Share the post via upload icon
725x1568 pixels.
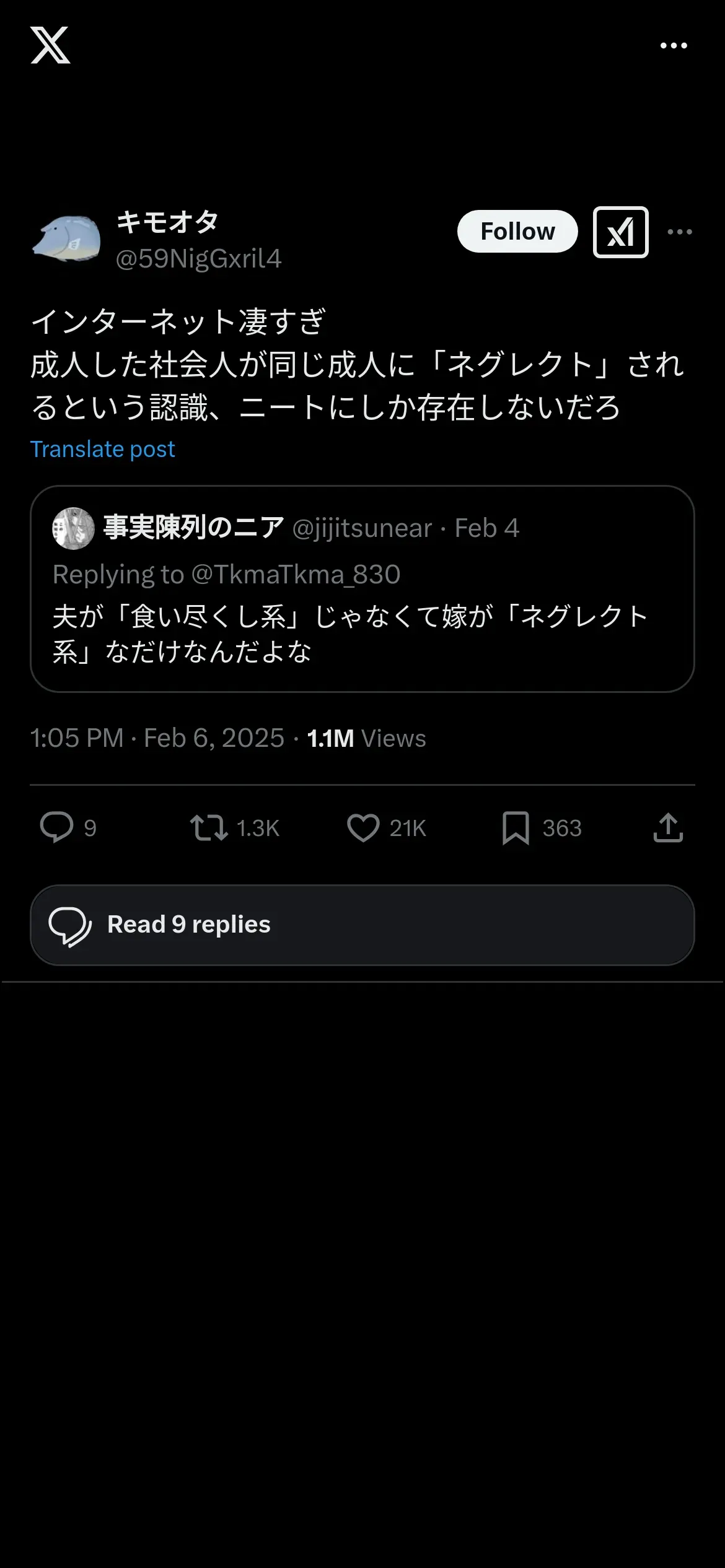click(668, 828)
